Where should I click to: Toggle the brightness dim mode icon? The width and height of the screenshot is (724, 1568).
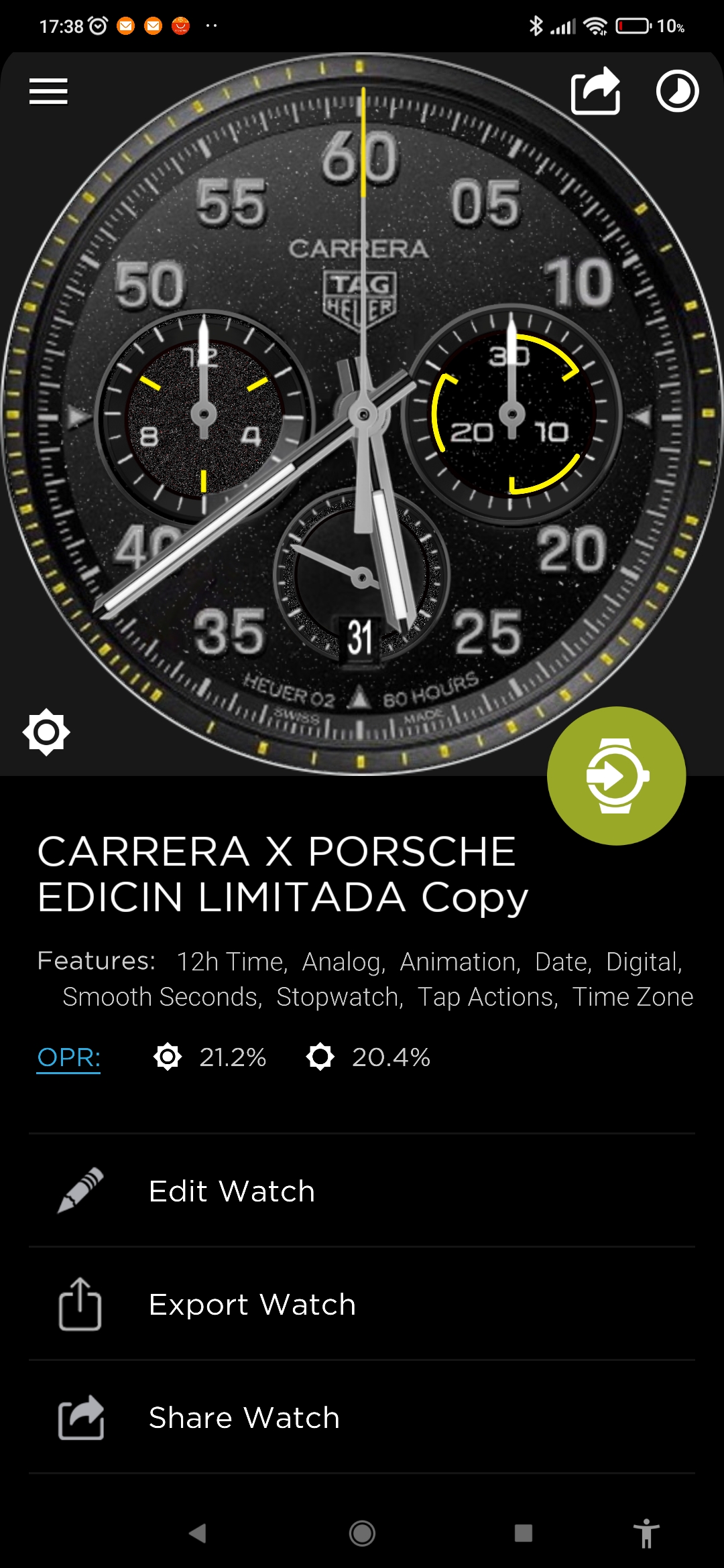pyautogui.click(x=46, y=732)
